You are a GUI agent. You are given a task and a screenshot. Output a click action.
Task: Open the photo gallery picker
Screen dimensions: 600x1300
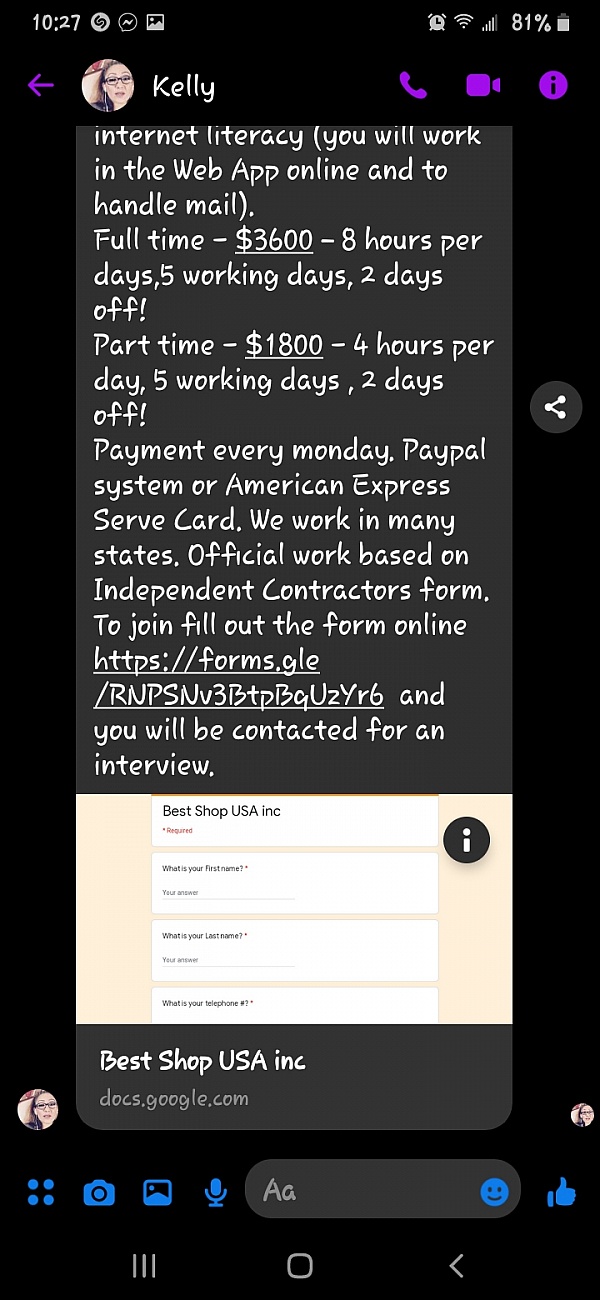(x=157, y=1191)
